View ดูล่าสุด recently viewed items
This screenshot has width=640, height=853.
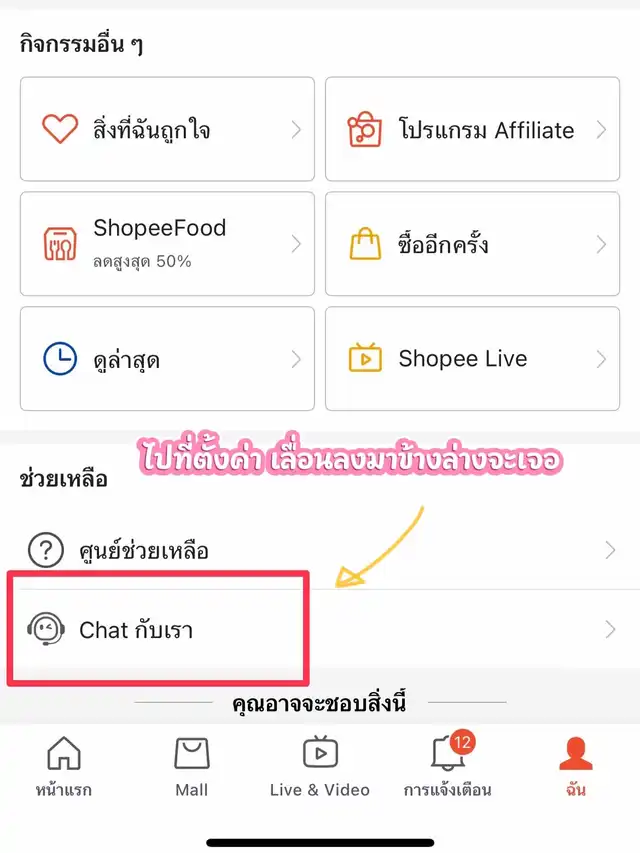click(167, 358)
